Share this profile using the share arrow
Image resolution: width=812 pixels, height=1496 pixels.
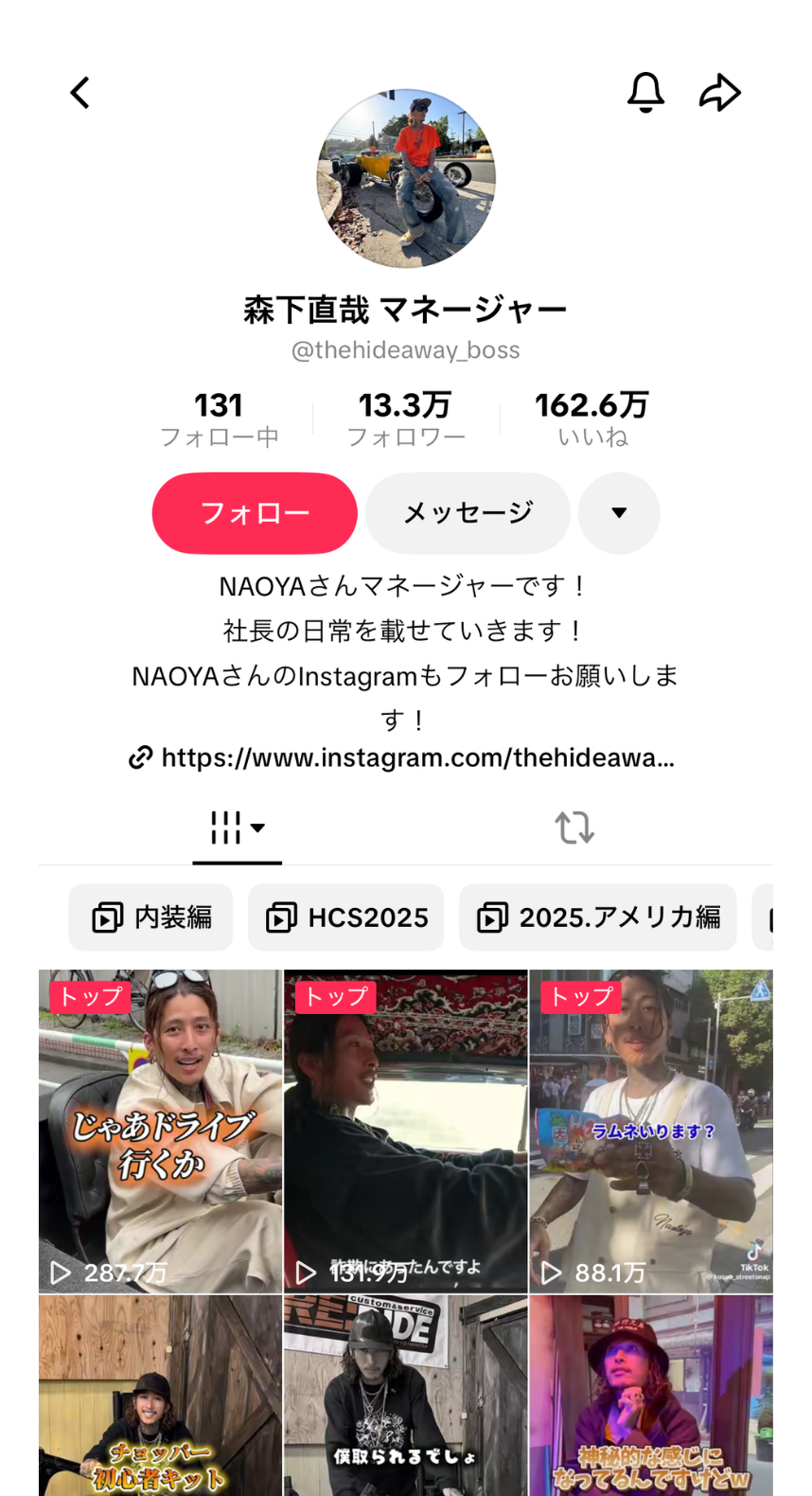click(720, 92)
